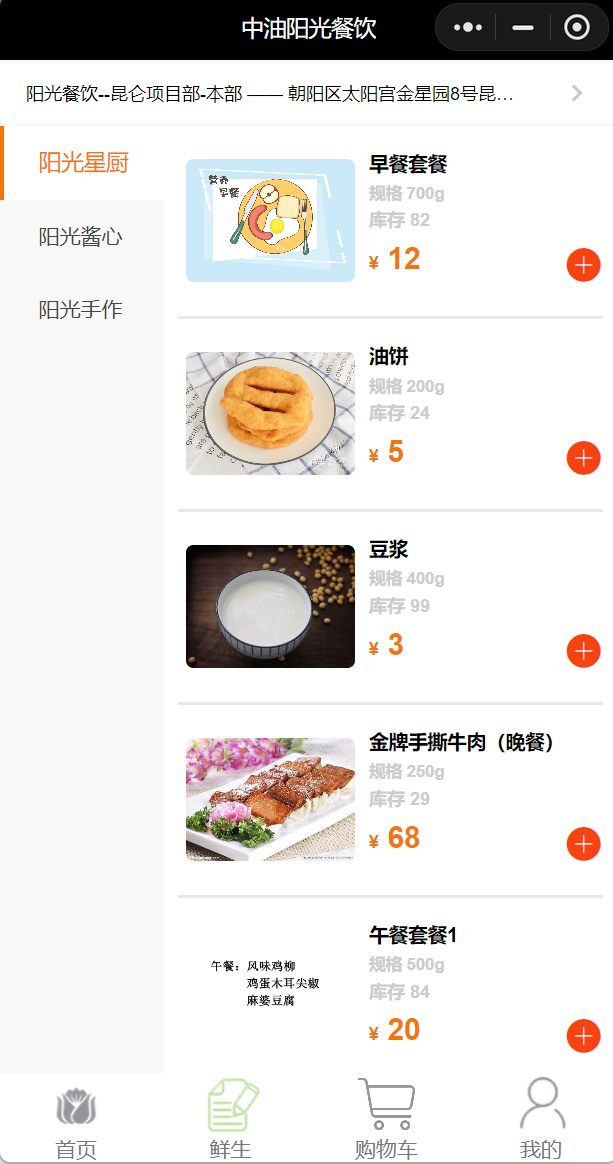Screen dimensions: 613x1164
Task: Select the 阳光星厨 category
Action: [x=83, y=163]
